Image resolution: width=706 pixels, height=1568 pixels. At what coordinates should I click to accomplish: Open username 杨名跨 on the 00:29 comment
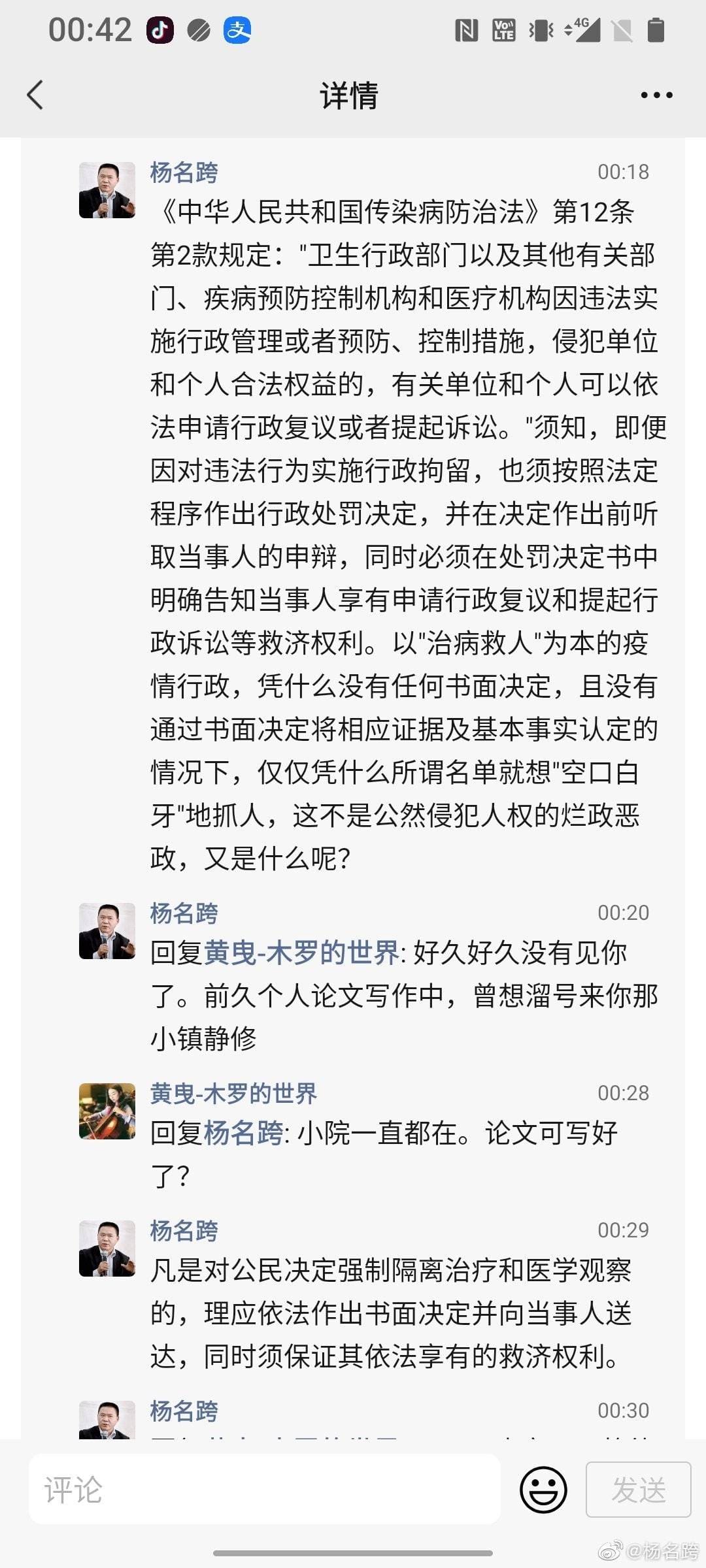pyautogui.click(x=184, y=1230)
